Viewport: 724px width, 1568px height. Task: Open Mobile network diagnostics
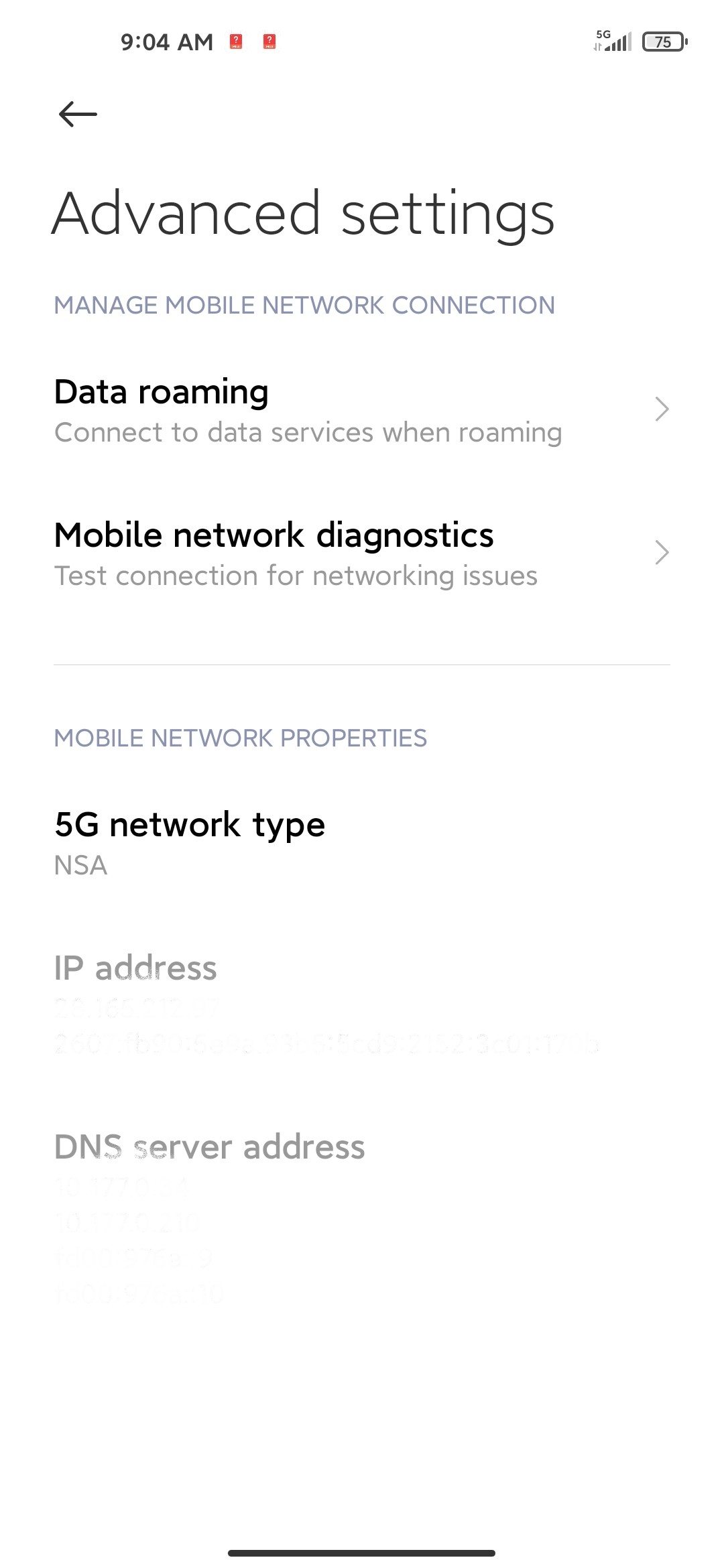[362, 553]
